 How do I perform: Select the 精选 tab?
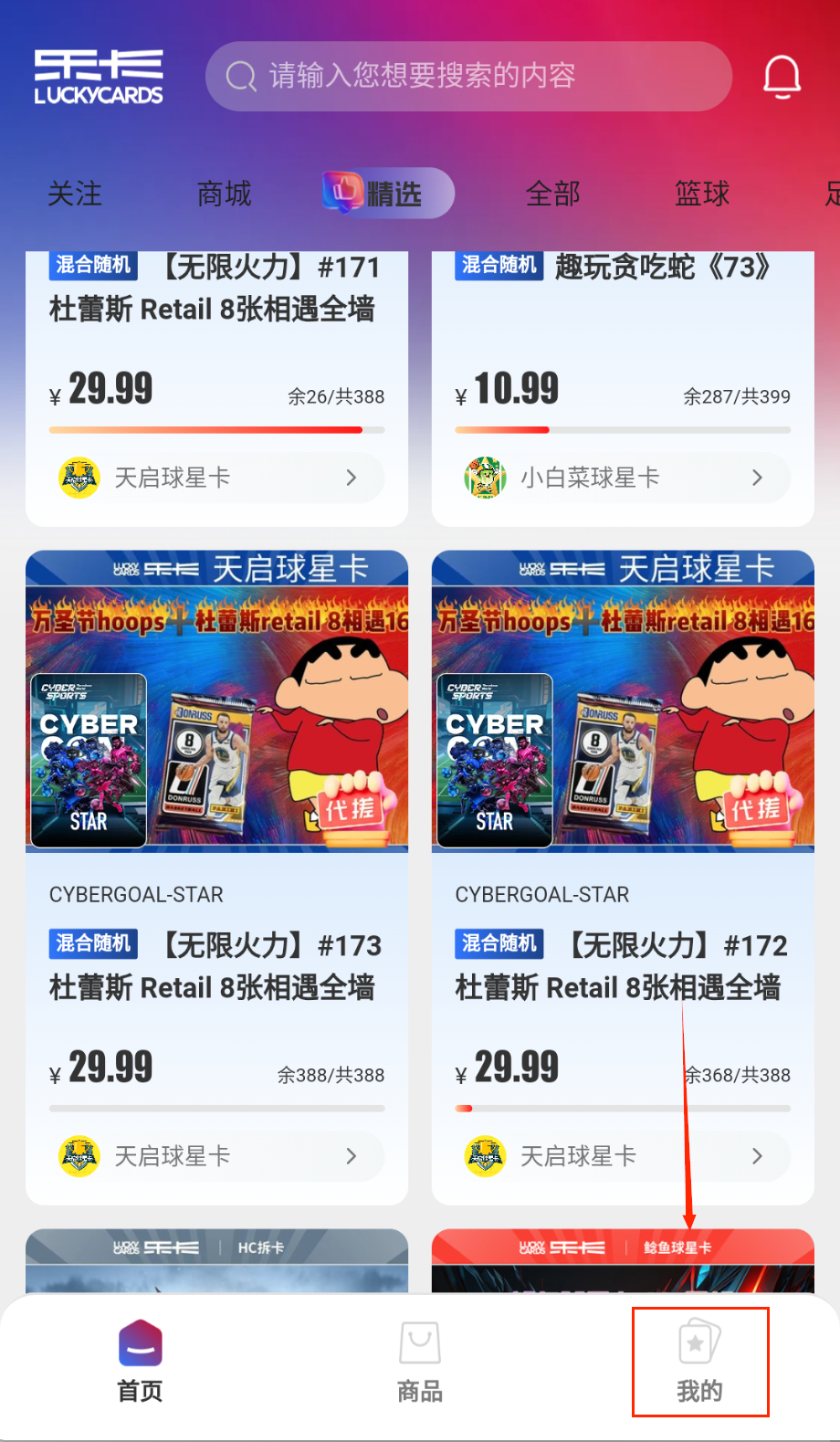coord(389,194)
